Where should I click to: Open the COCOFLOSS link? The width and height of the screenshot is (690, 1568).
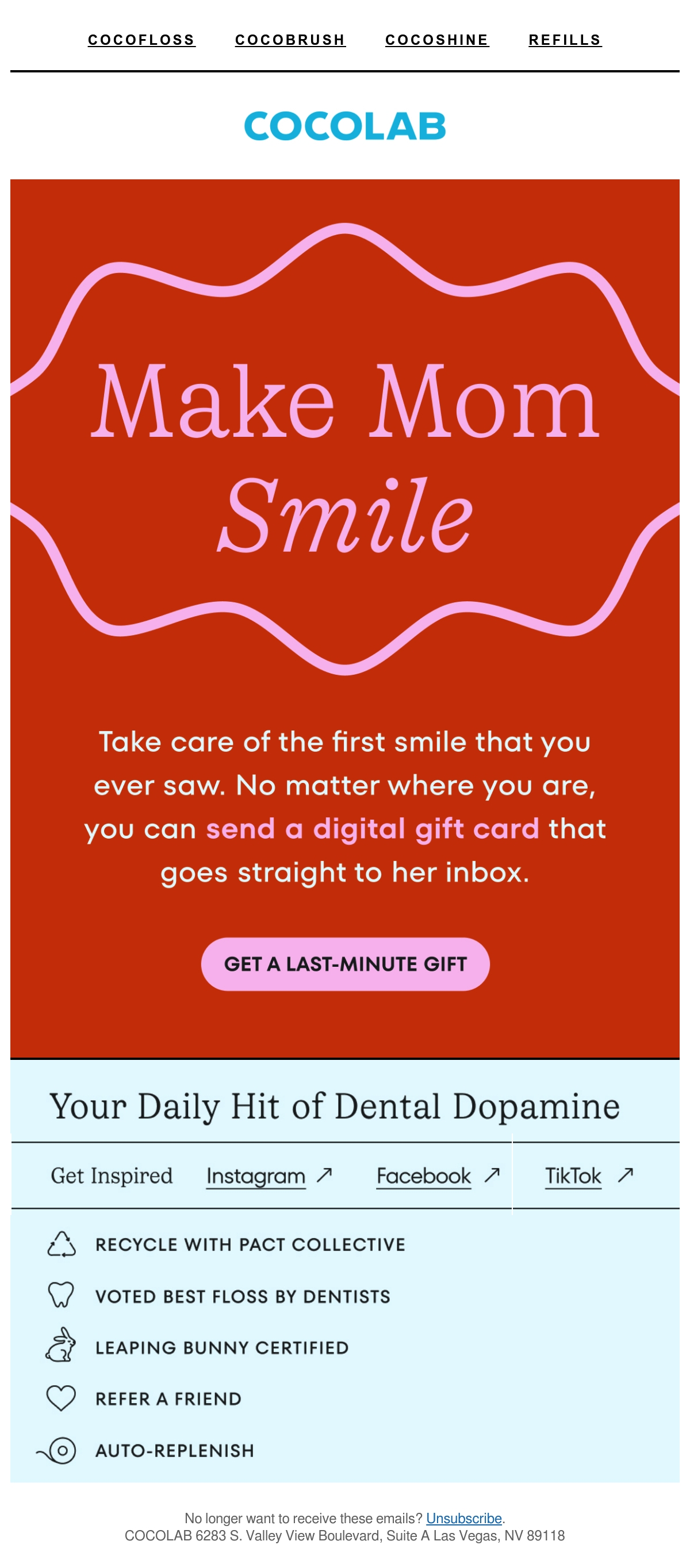coord(141,40)
